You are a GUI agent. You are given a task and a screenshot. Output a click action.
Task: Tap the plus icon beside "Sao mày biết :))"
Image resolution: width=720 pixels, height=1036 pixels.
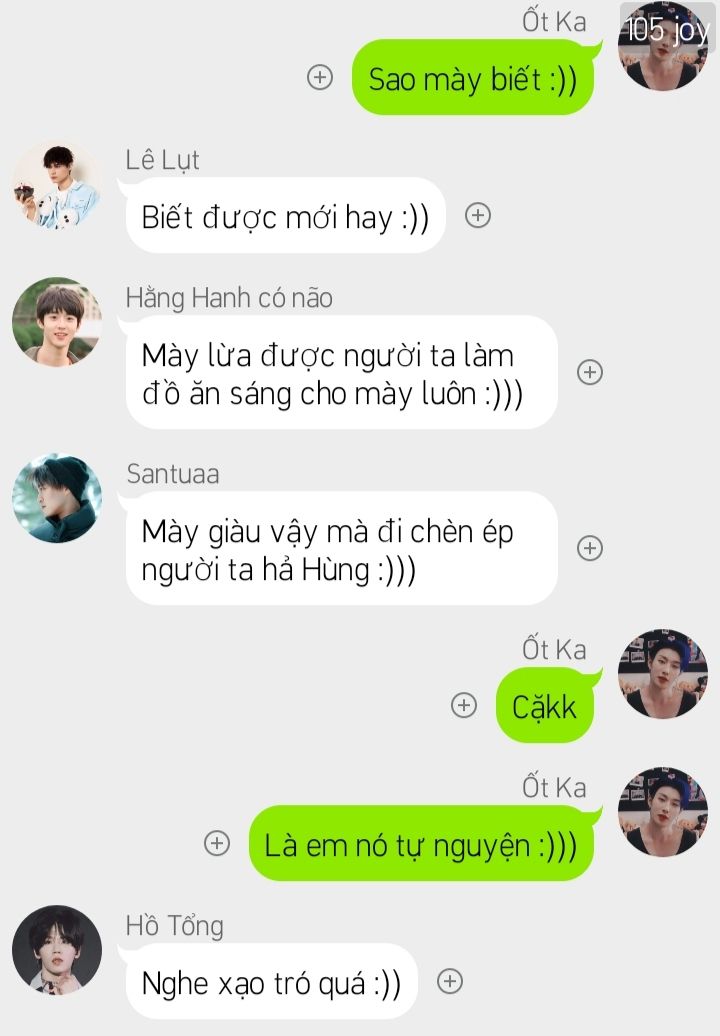[x=320, y=78]
